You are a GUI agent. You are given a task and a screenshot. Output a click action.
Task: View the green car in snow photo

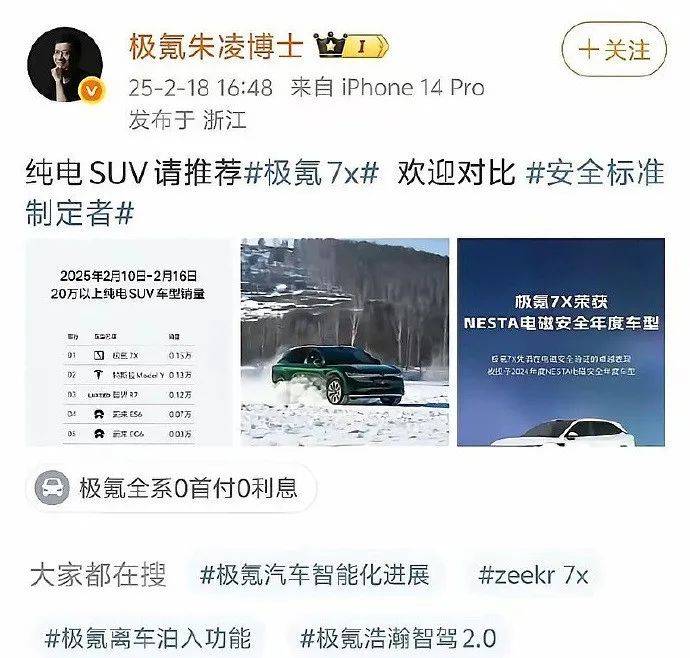(344, 342)
